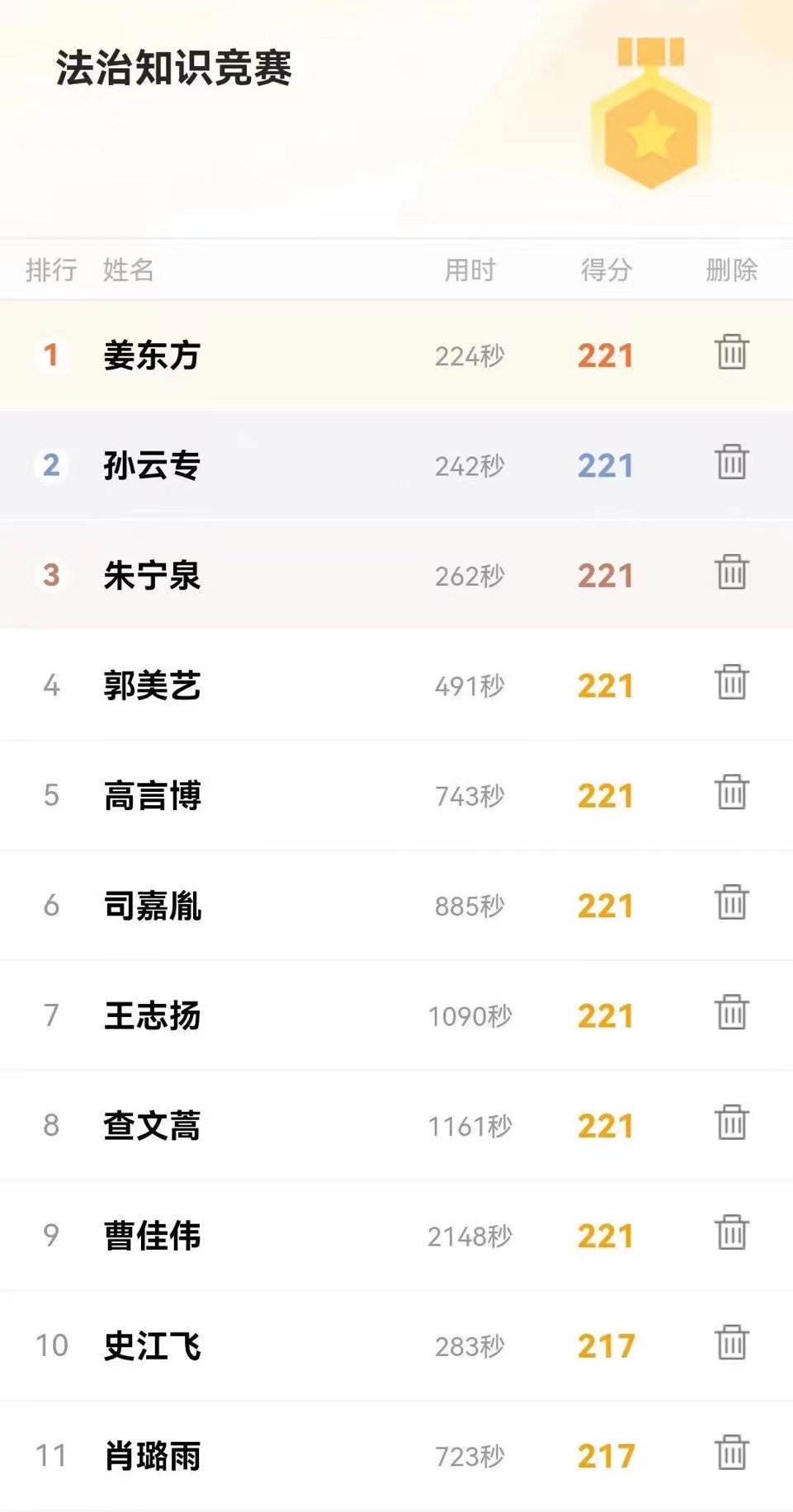
Task: Tap the trash icon for 郭美艺
Action: (x=732, y=682)
